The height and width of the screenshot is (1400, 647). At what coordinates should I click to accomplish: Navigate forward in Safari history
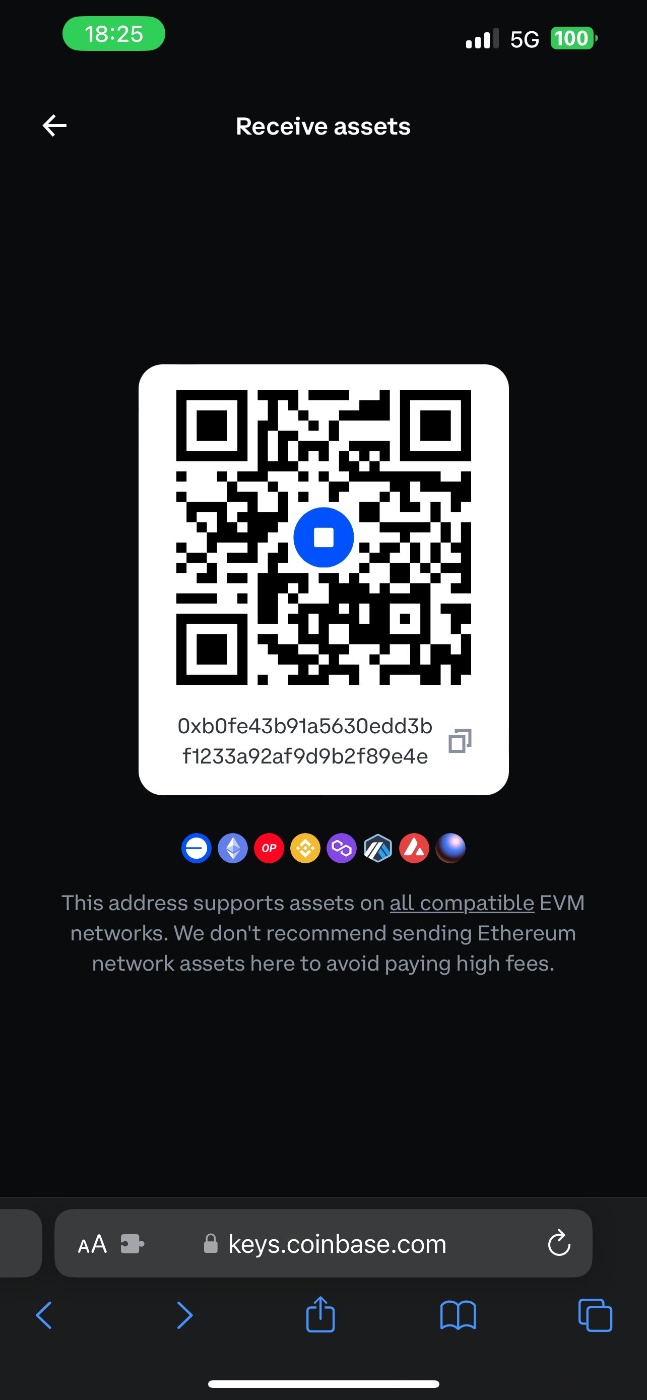184,1315
